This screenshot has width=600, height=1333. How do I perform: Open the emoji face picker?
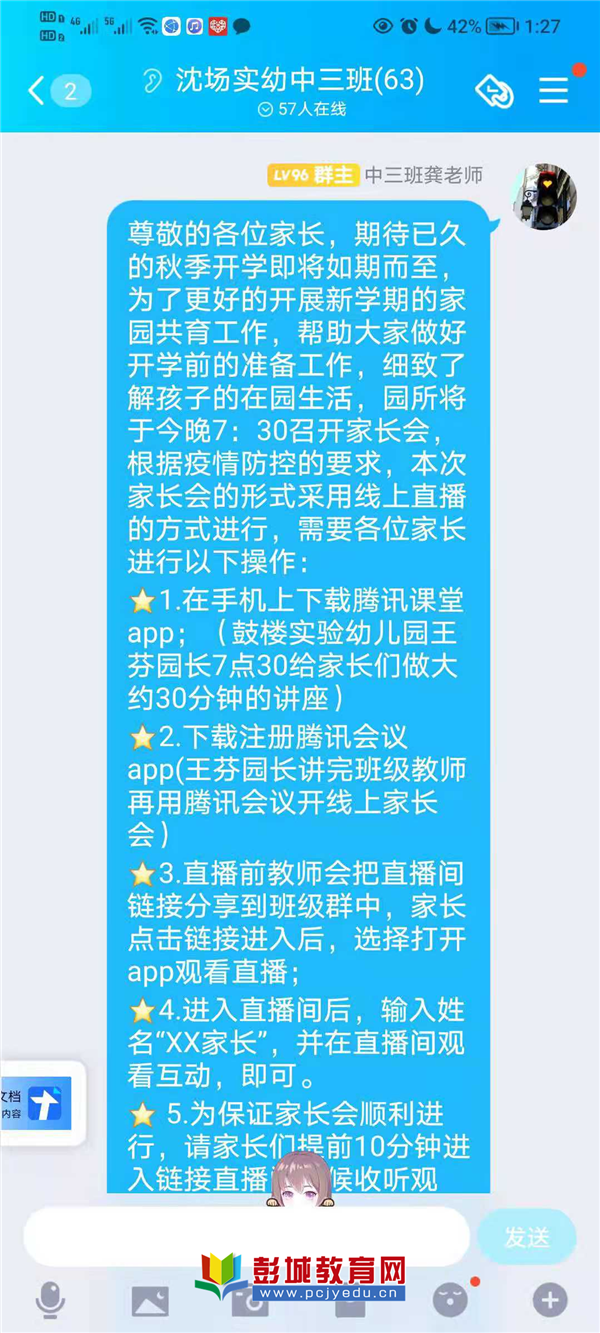point(450,1300)
